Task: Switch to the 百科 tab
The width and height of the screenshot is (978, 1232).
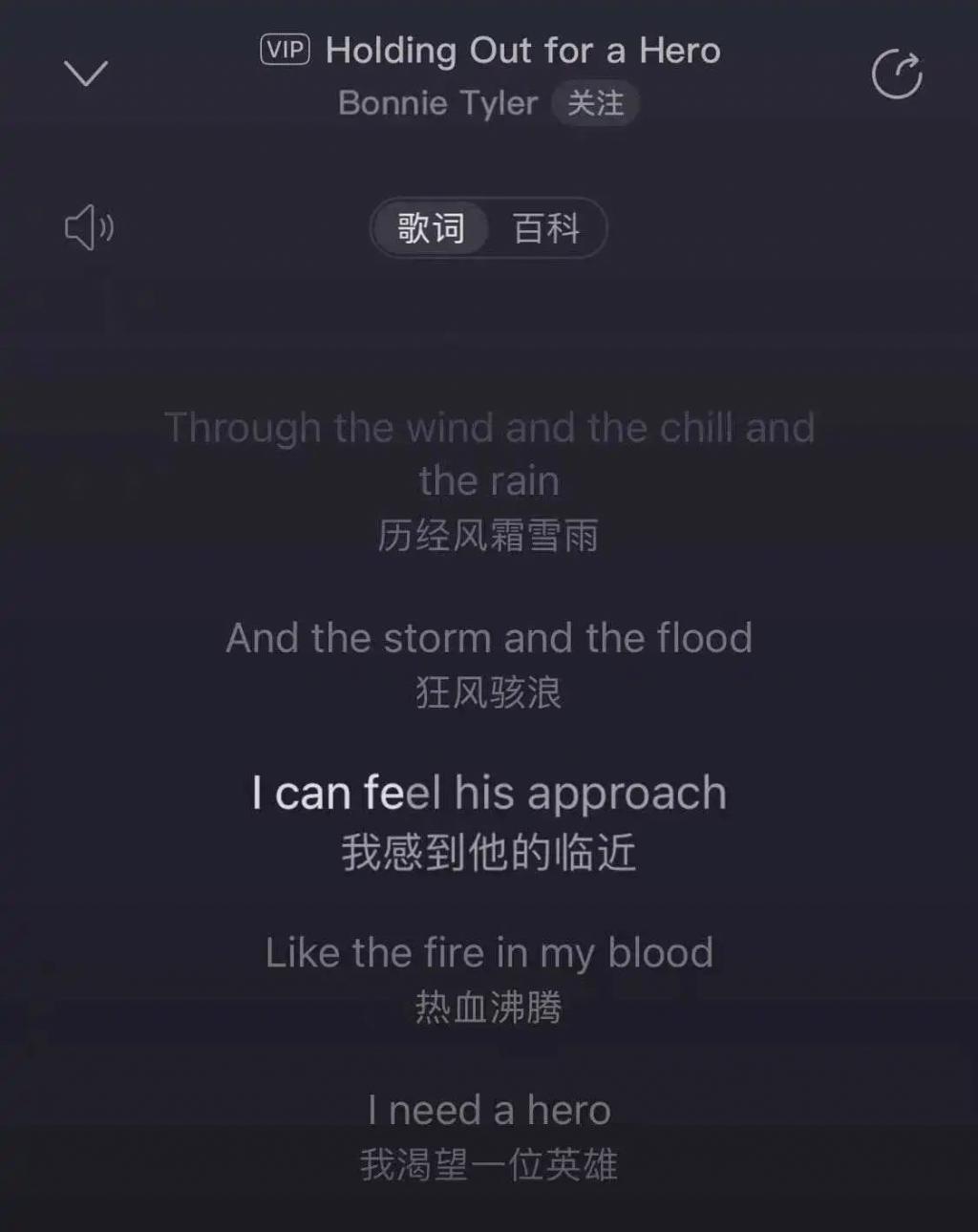Action: 546,228
